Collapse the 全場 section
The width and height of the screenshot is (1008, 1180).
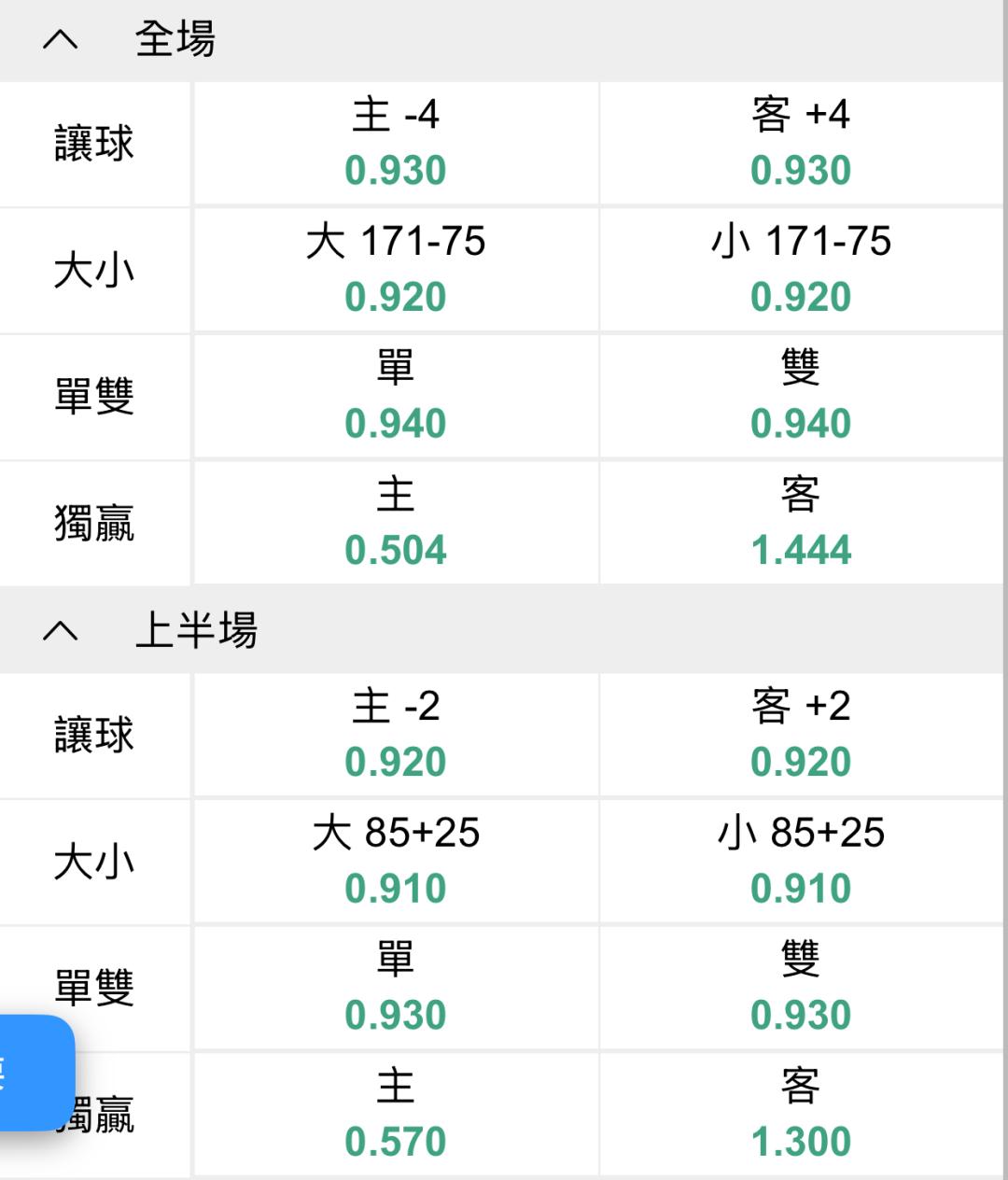coord(61,39)
